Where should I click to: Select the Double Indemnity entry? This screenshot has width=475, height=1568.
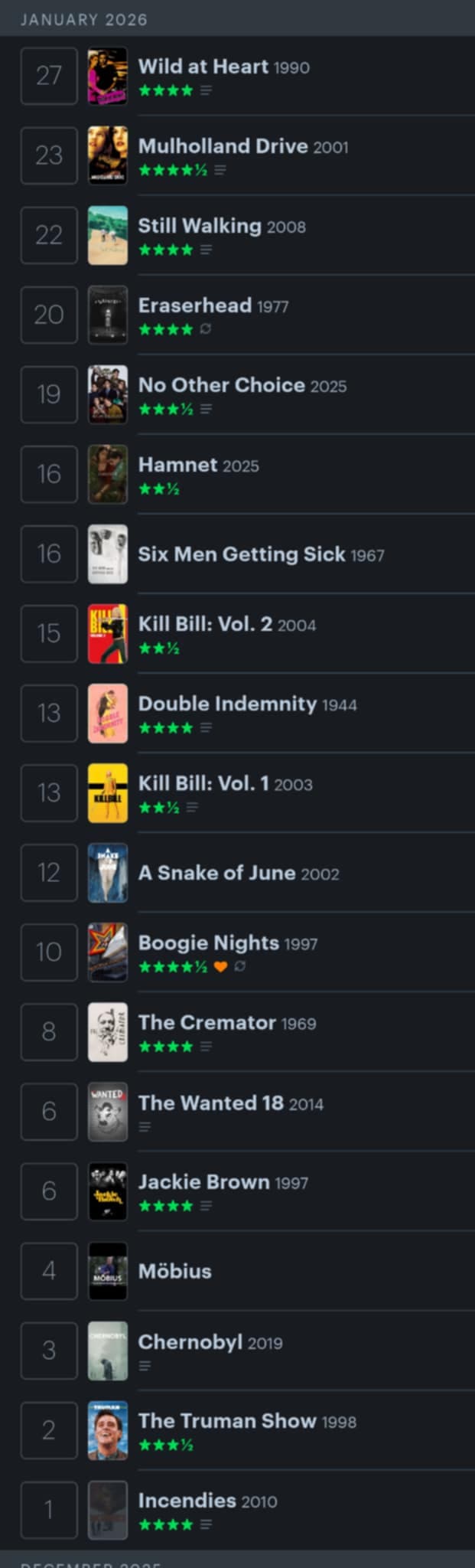pyautogui.click(x=227, y=704)
